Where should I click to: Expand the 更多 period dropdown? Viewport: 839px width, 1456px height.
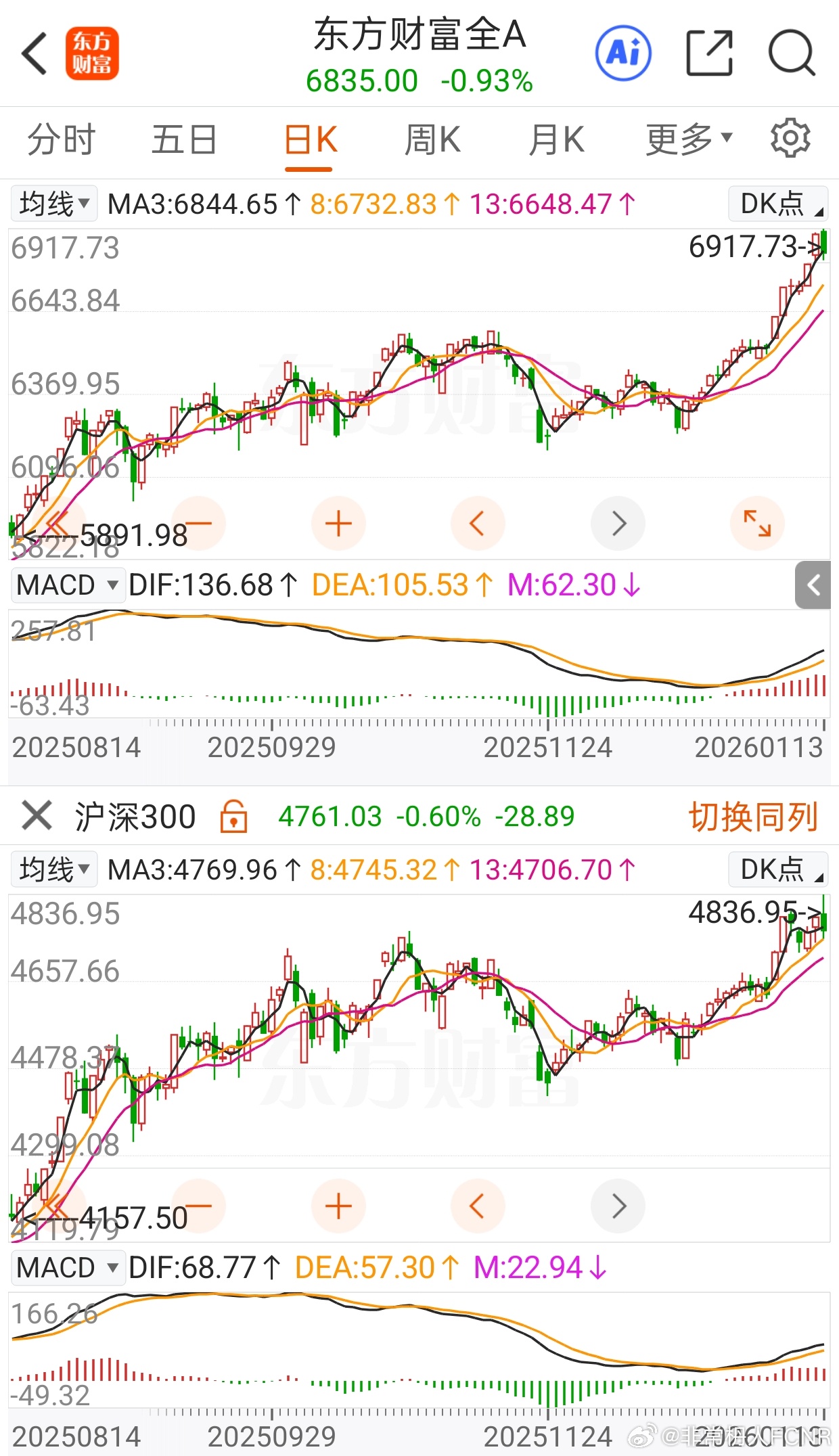click(x=689, y=140)
